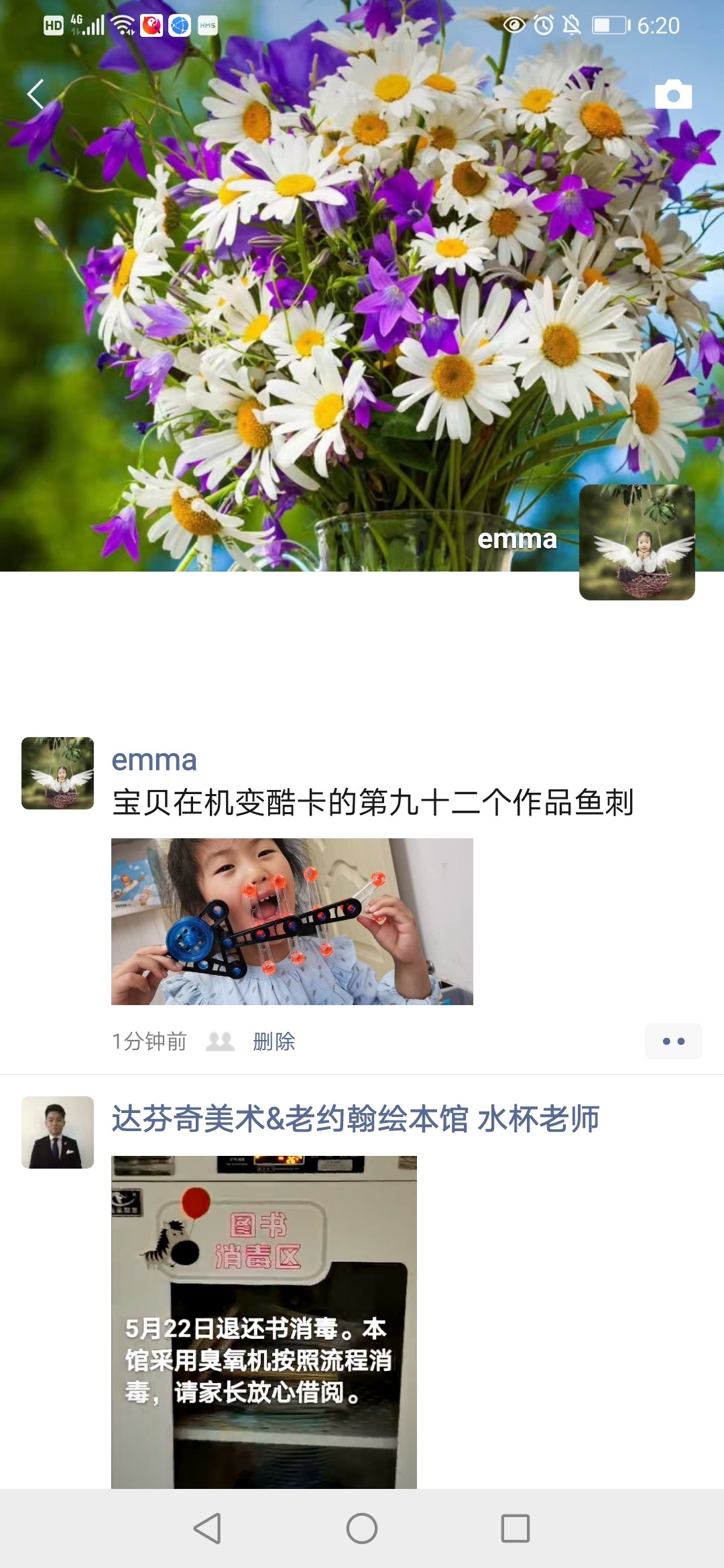
Task: Check visibility people icon under emma's post
Action: pos(220,1041)
